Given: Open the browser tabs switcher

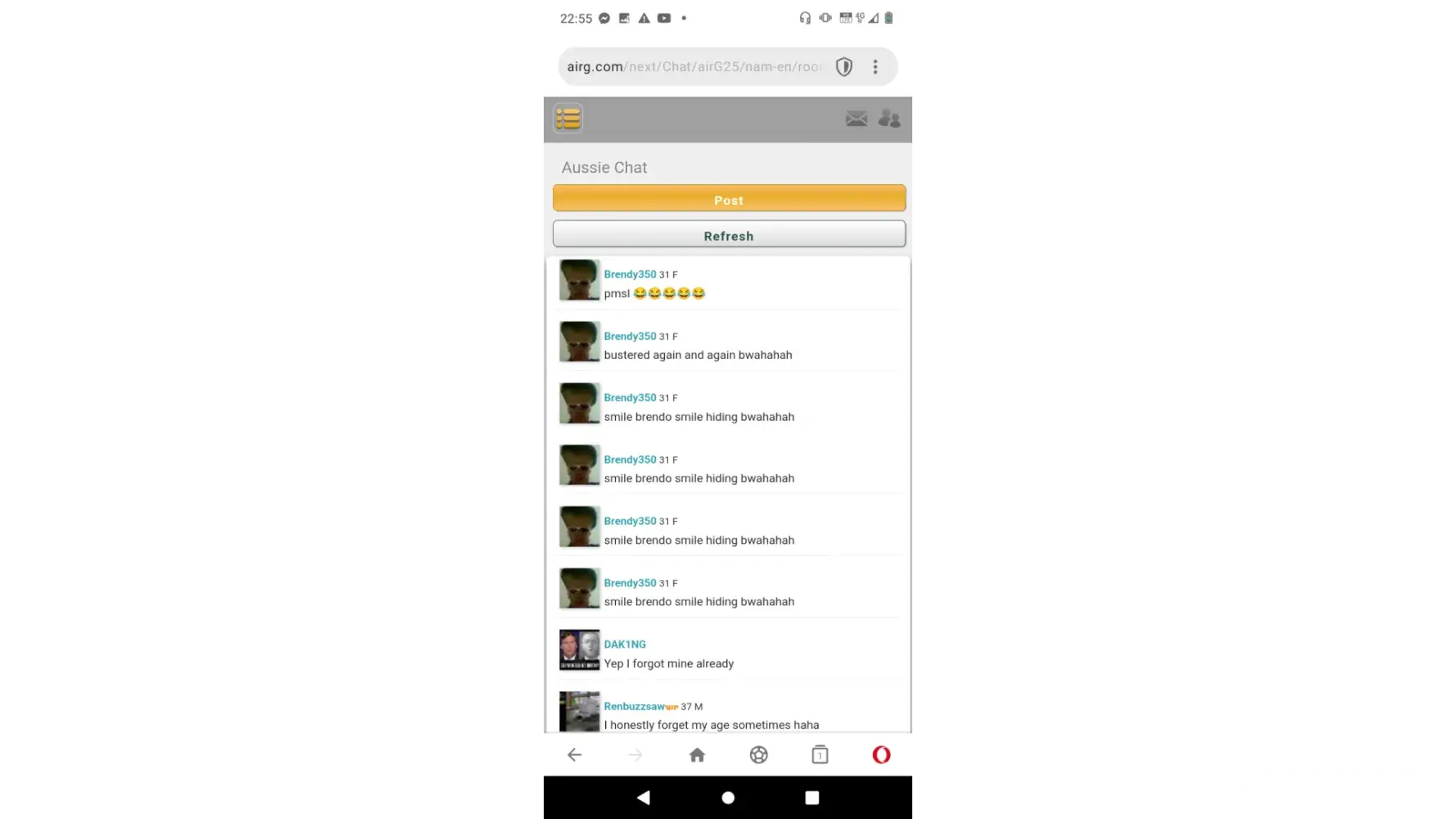Looking at the screenshot, I should 820,755.
